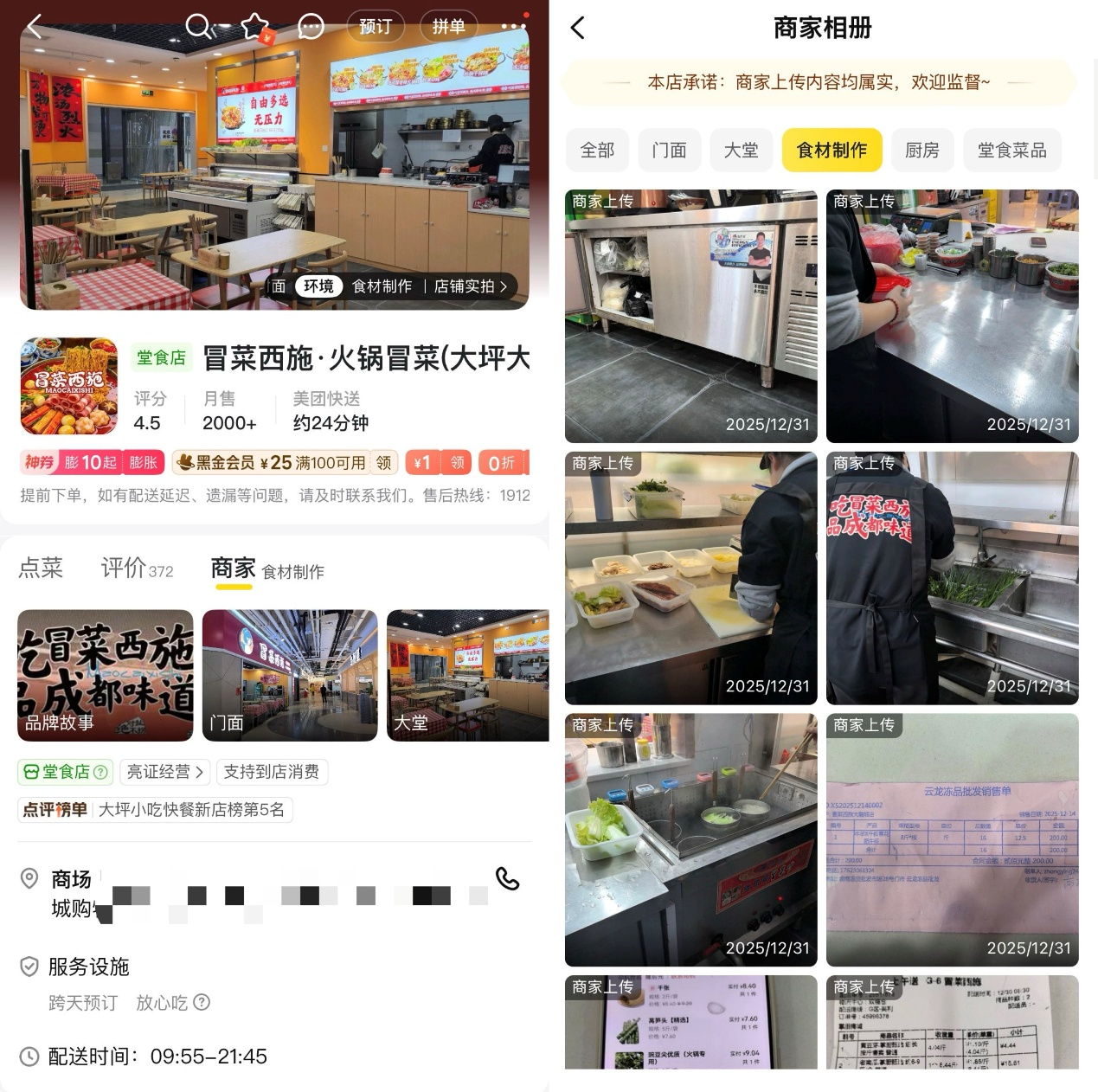Open the search icon on the store page

[x=199, y=27]
